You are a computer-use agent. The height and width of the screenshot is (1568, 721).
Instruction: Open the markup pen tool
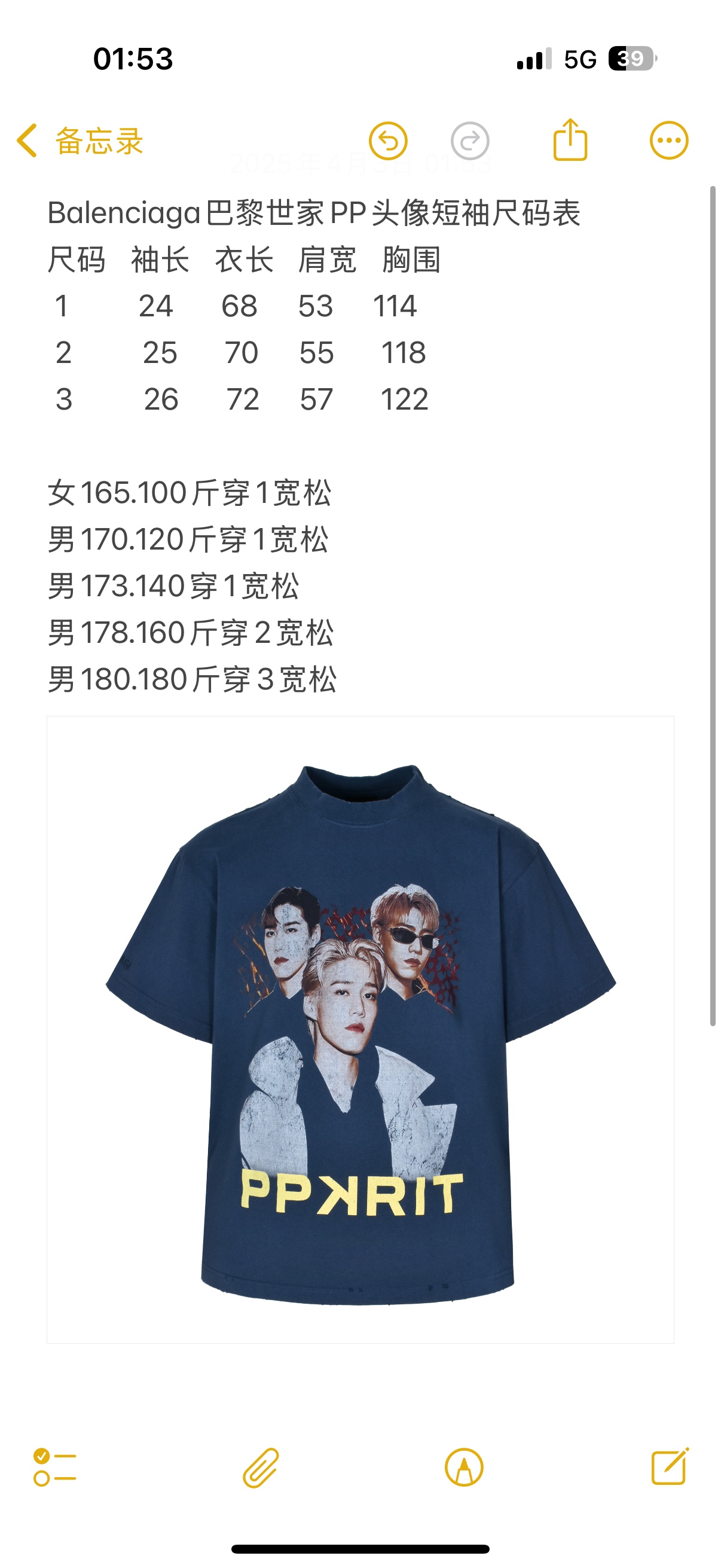[464, 1467]
